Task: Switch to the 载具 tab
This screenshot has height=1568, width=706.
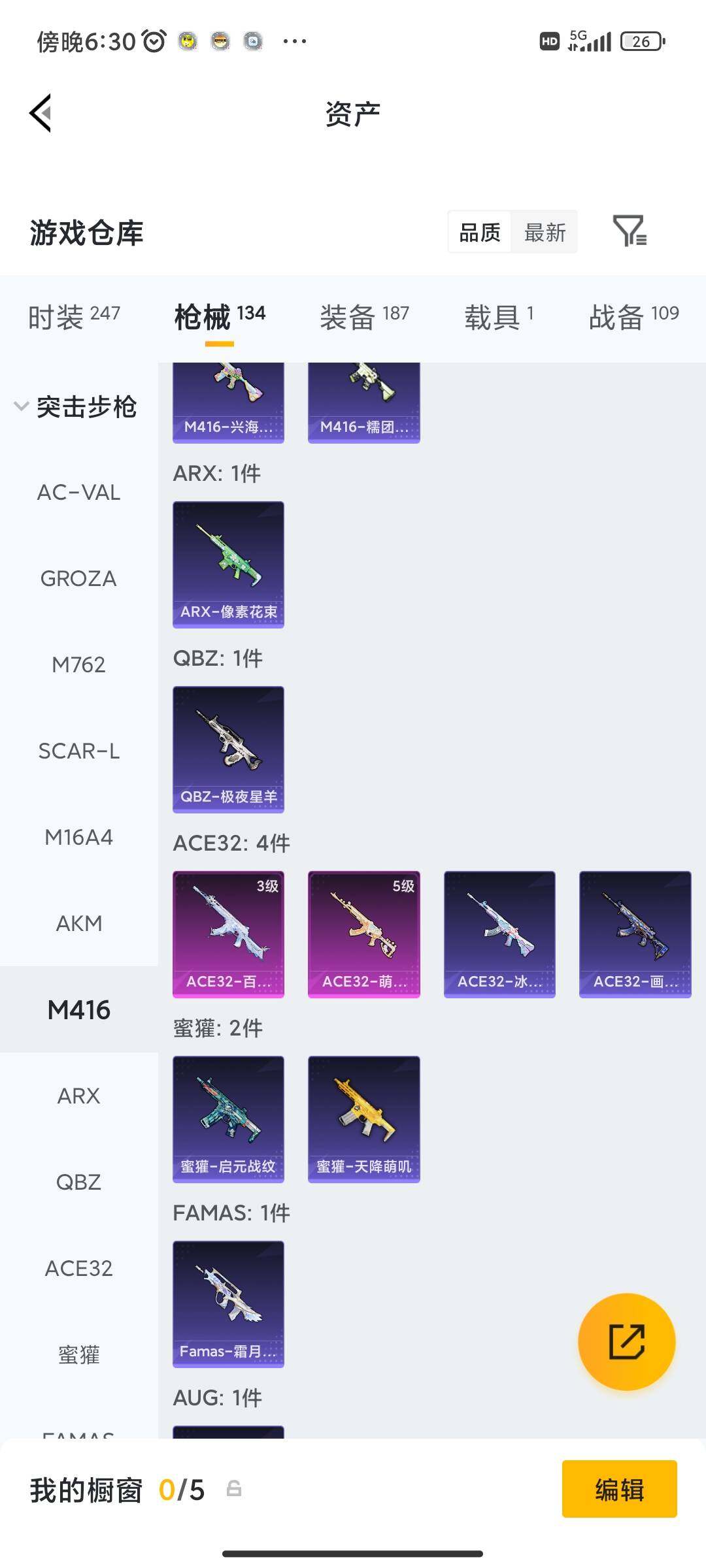Action: click(x=499, y=317)
